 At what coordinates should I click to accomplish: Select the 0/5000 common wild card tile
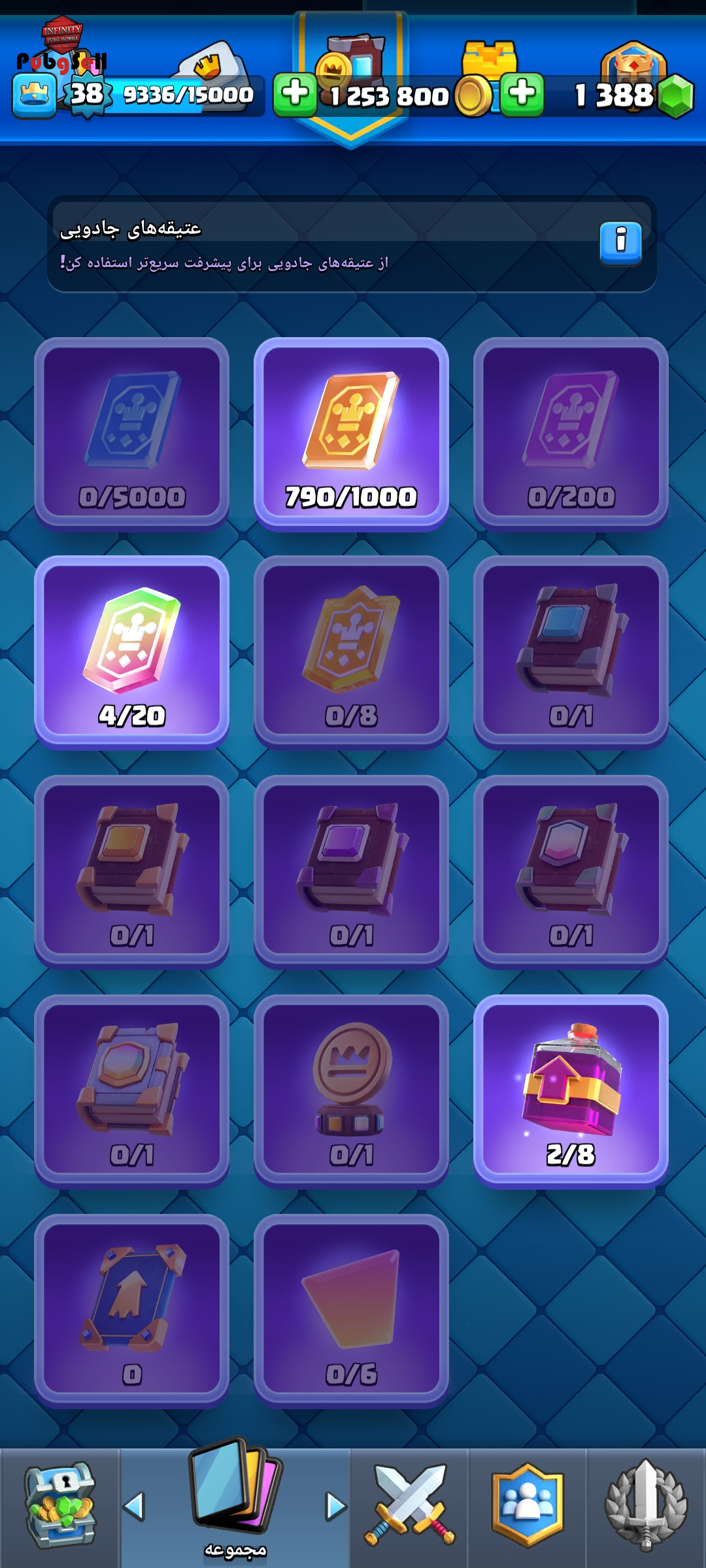[131, 433]
